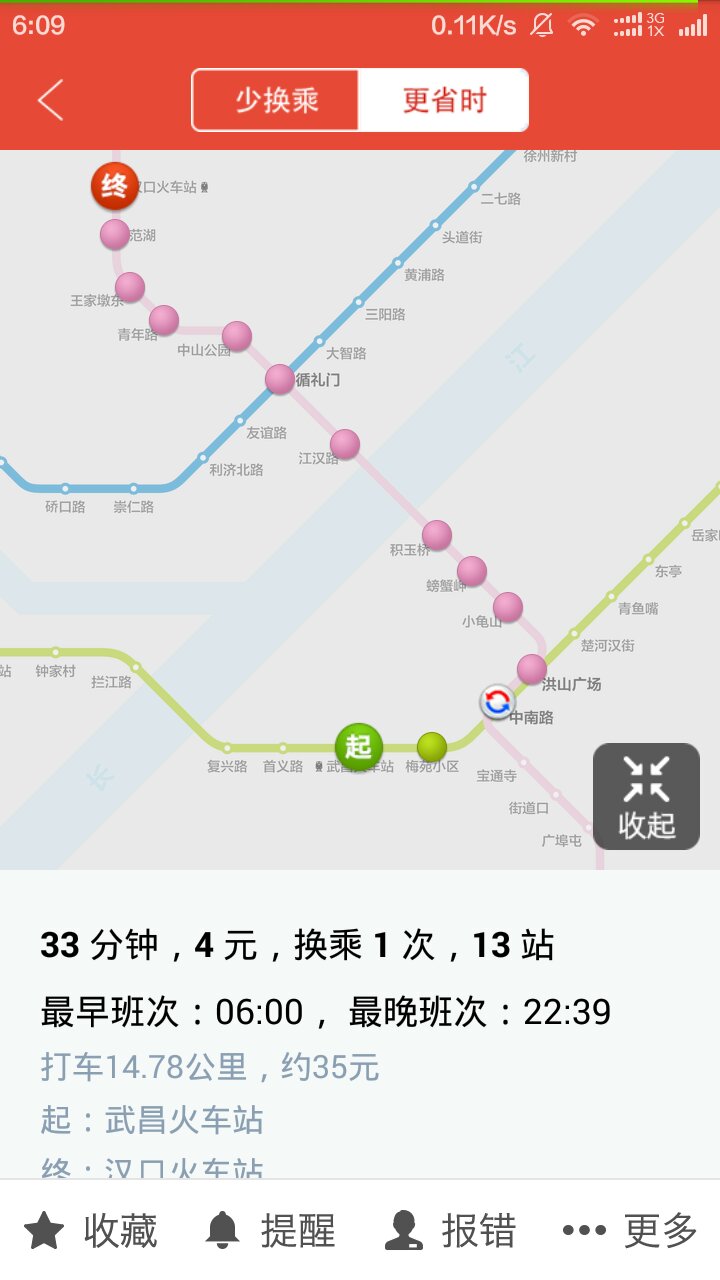Select the 起 start marker at 武昌火车站
The height and width of the screenshot is (1280, 720).
coord(358,747)
